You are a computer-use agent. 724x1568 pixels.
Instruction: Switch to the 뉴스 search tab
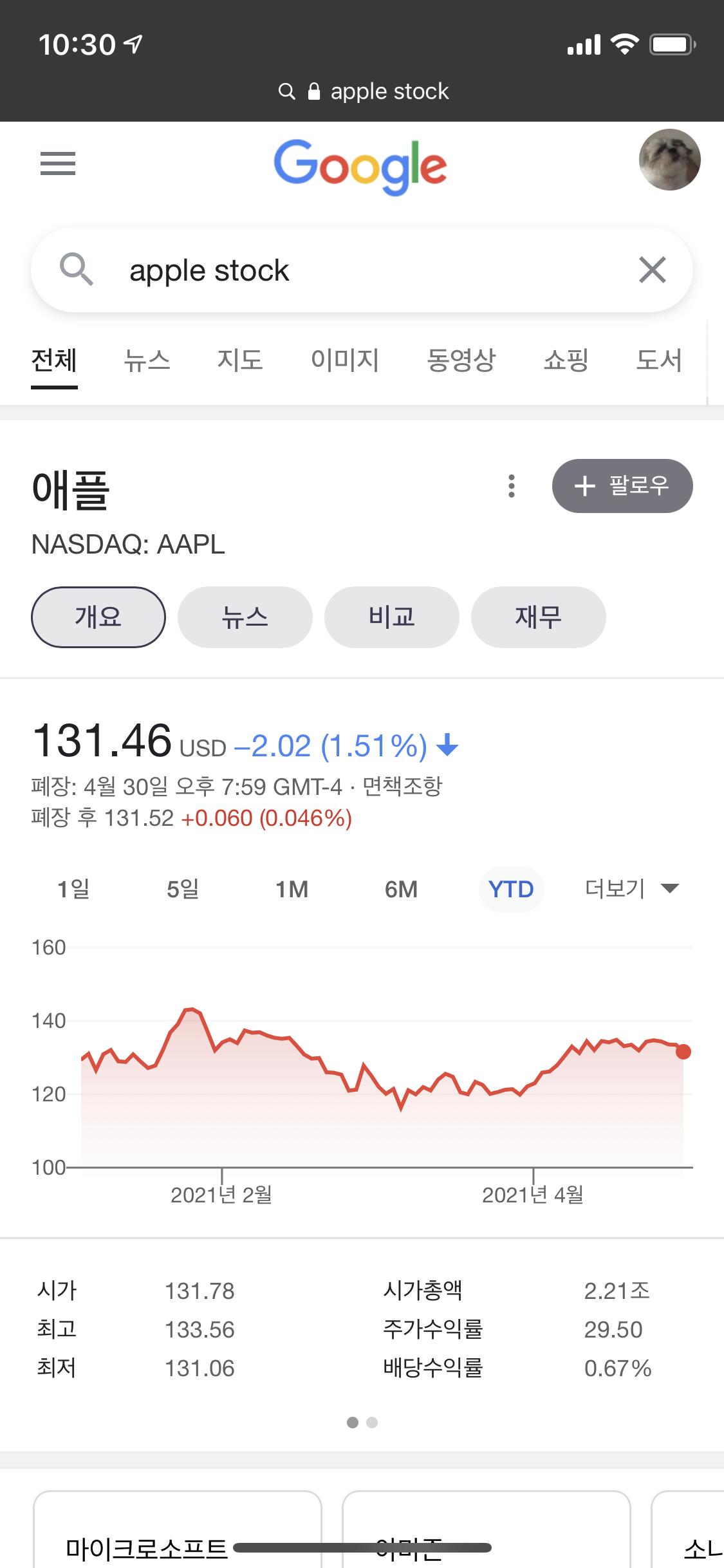tap(147, 360)
